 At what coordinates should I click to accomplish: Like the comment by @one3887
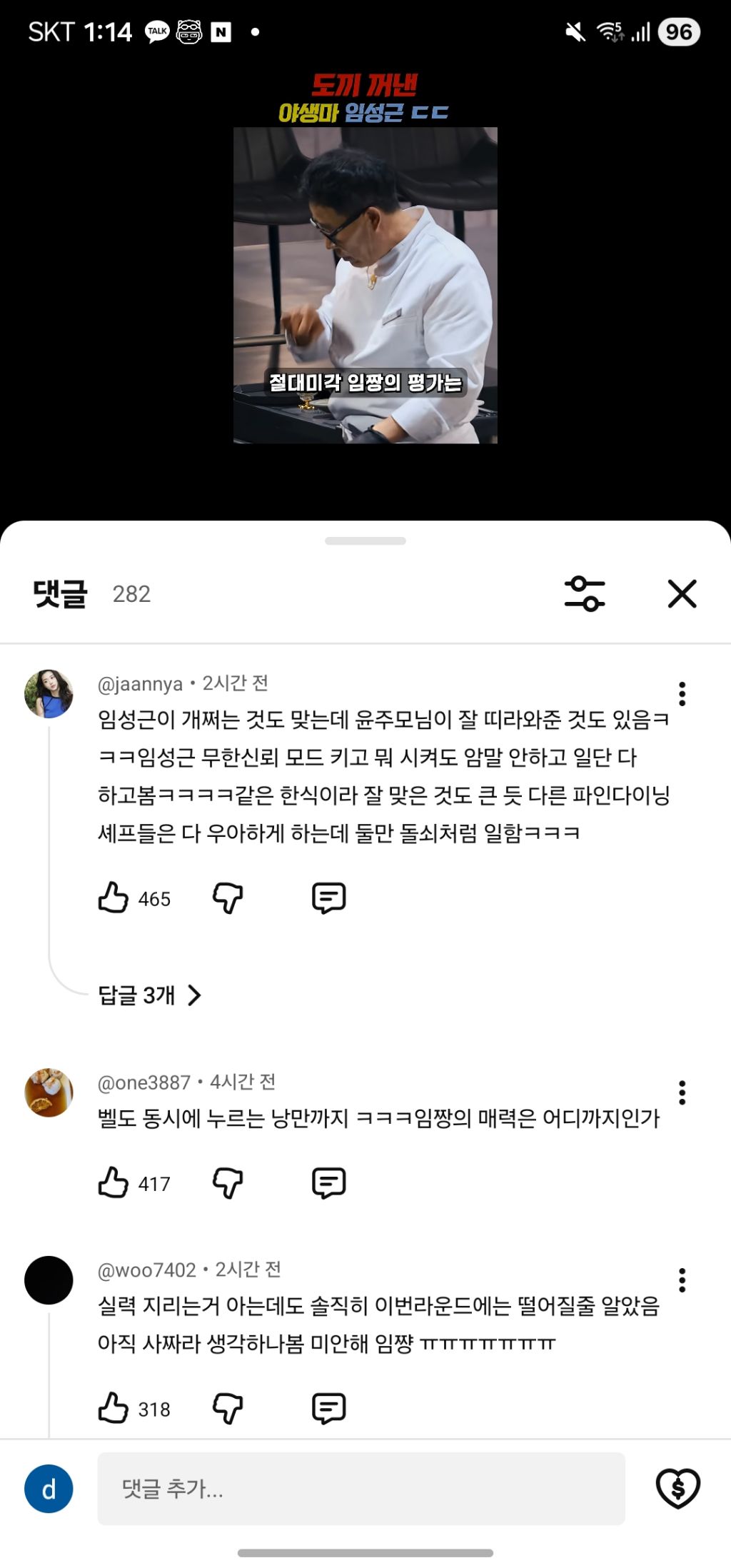(x=114, y=1182)
